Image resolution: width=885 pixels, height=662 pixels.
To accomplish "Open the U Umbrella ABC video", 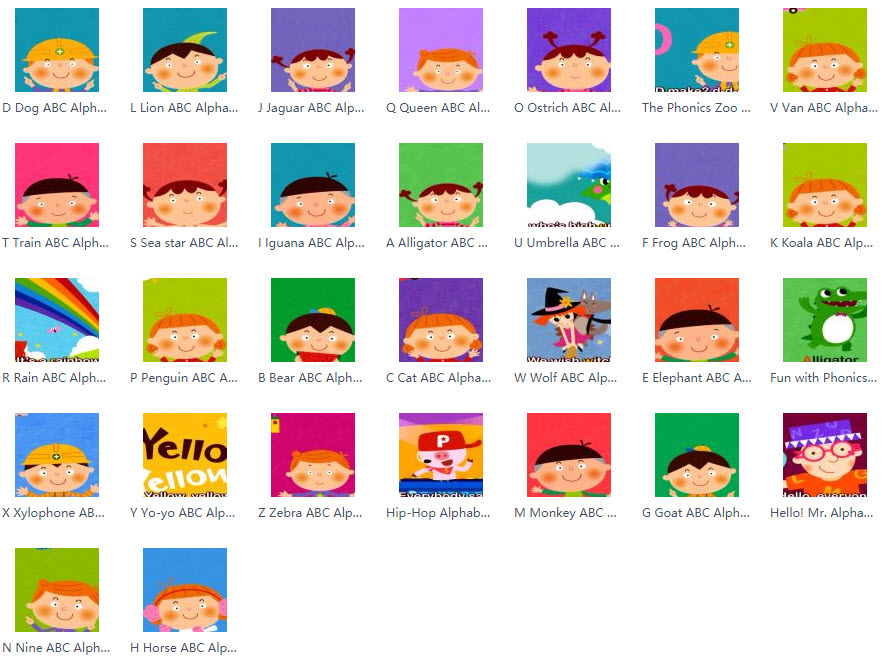I will click(x=569, y=185).
